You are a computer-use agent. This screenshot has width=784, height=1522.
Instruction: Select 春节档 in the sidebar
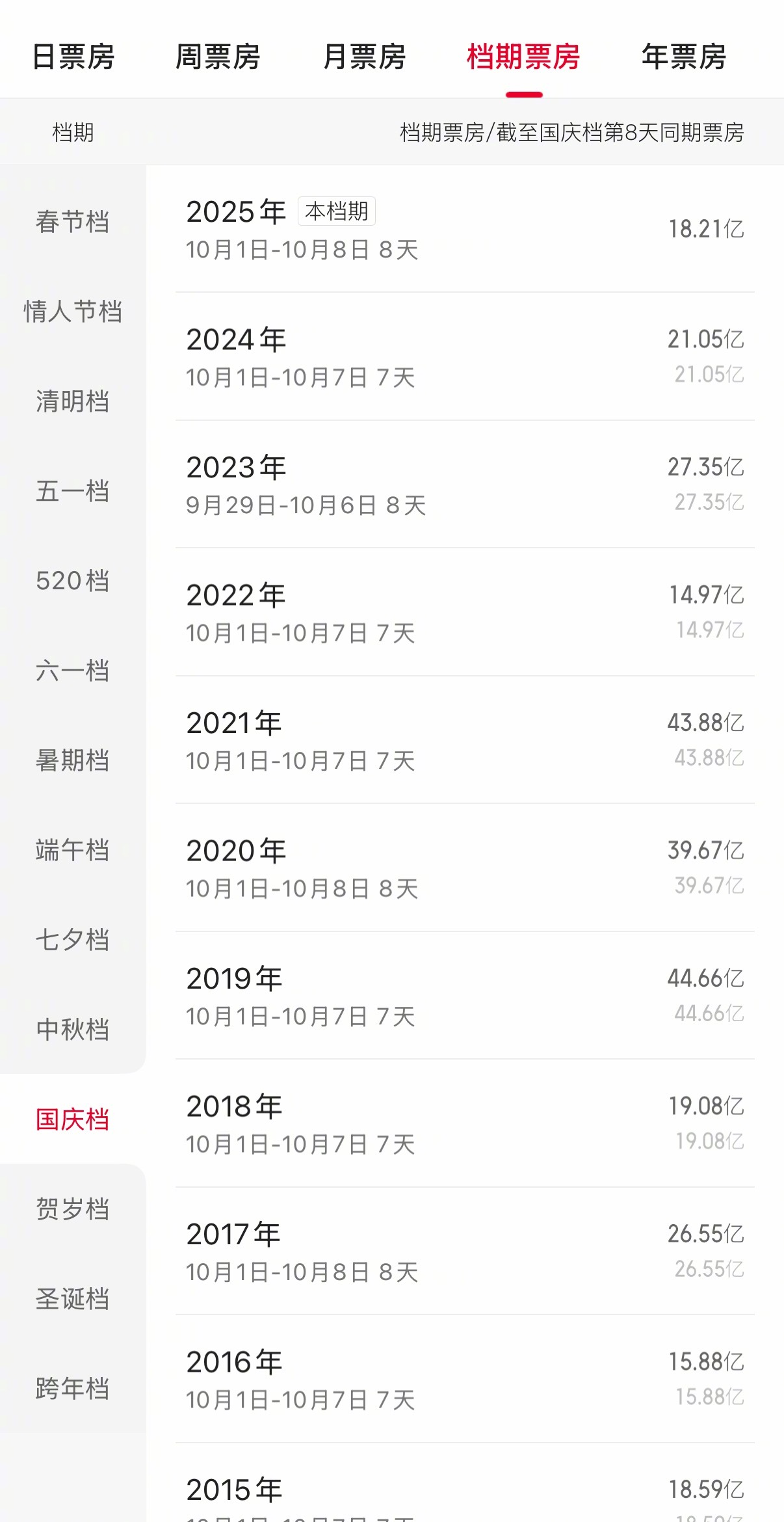point(72,222)
